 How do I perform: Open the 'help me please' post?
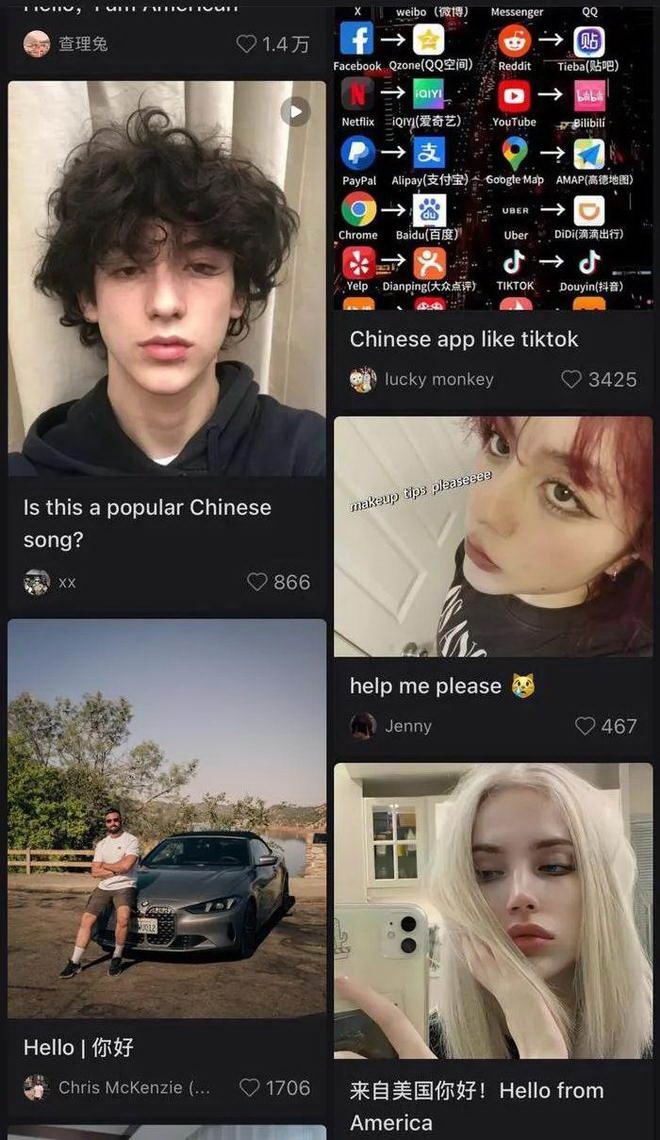(x=493, y=536)
